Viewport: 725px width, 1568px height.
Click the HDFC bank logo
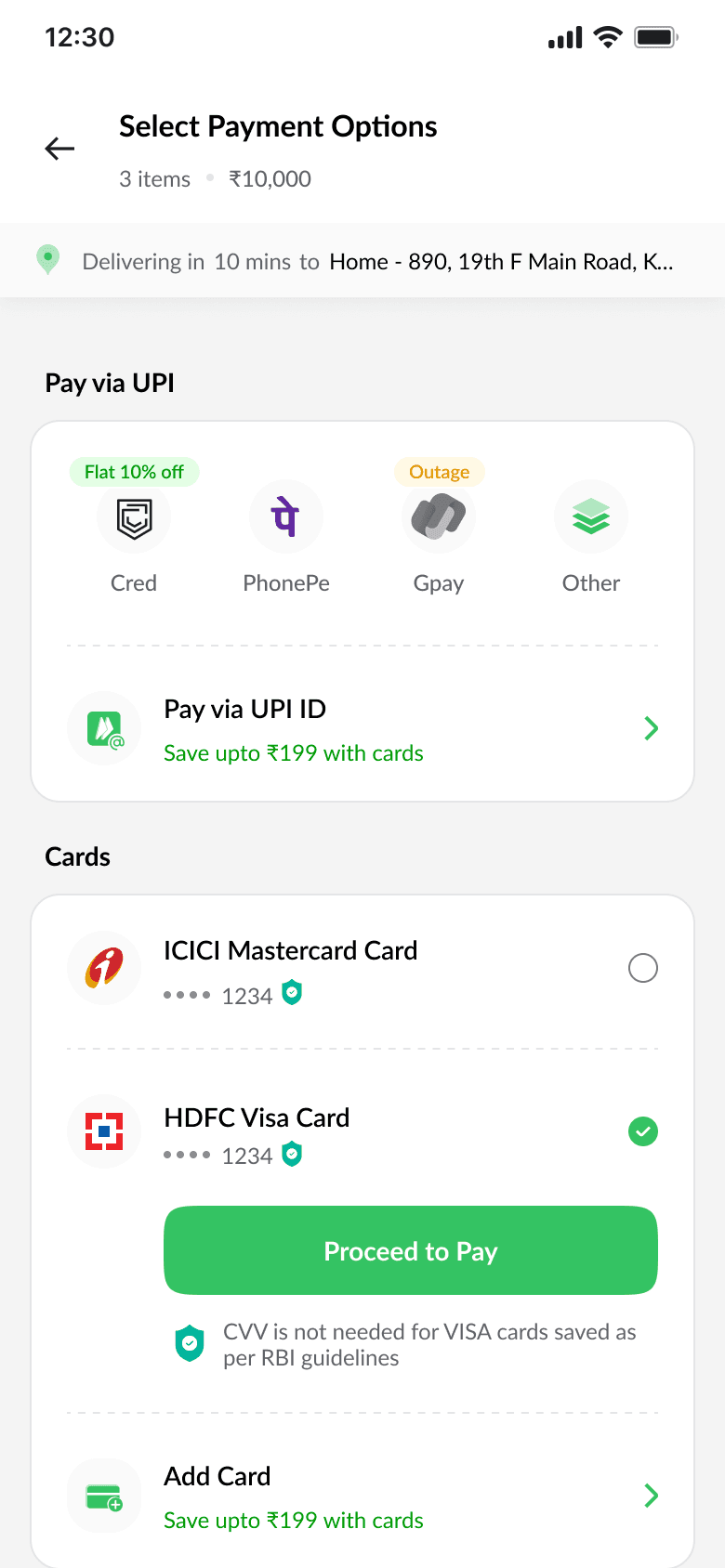point(104,1131)
